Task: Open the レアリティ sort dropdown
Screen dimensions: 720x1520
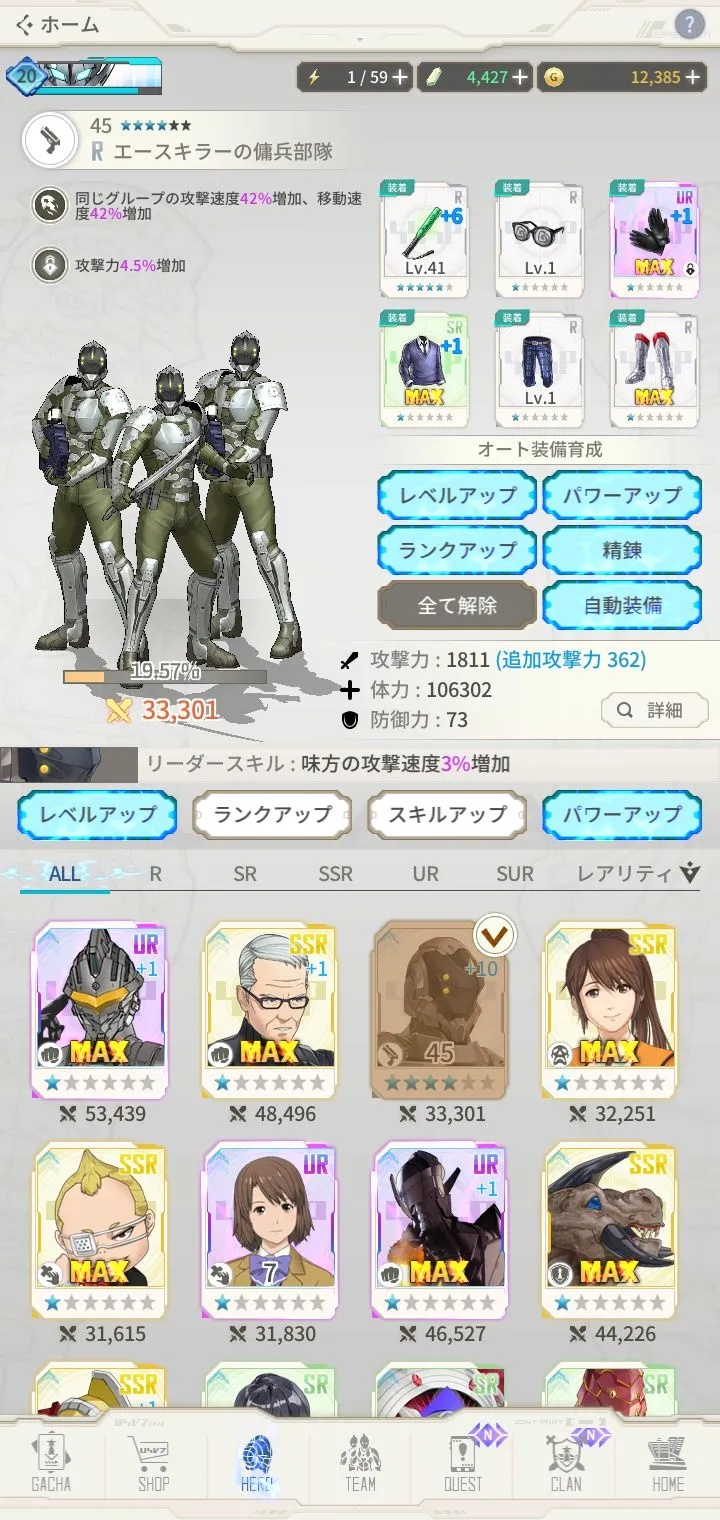Action: point(636,874)
